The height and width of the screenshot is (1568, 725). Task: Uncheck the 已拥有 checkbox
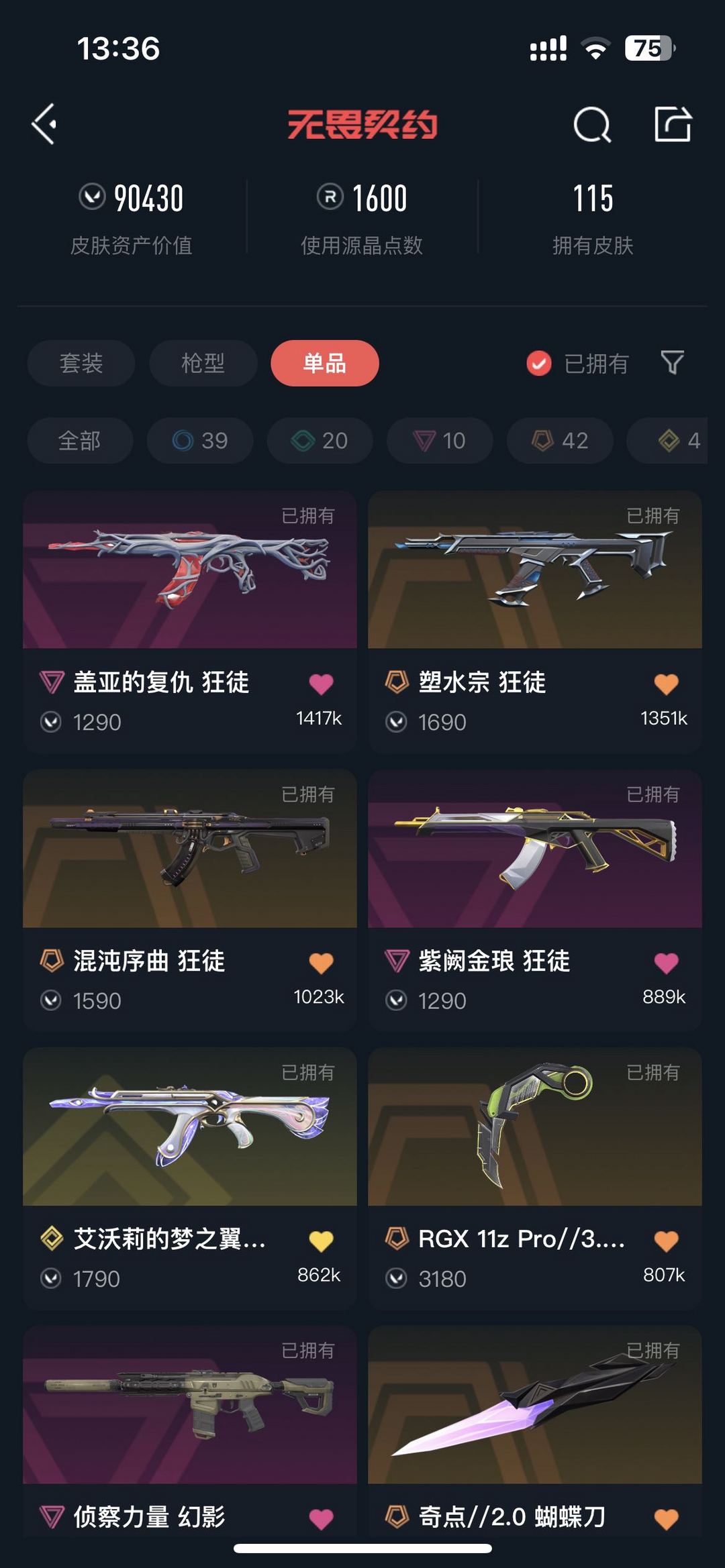[x=538, y=363]
